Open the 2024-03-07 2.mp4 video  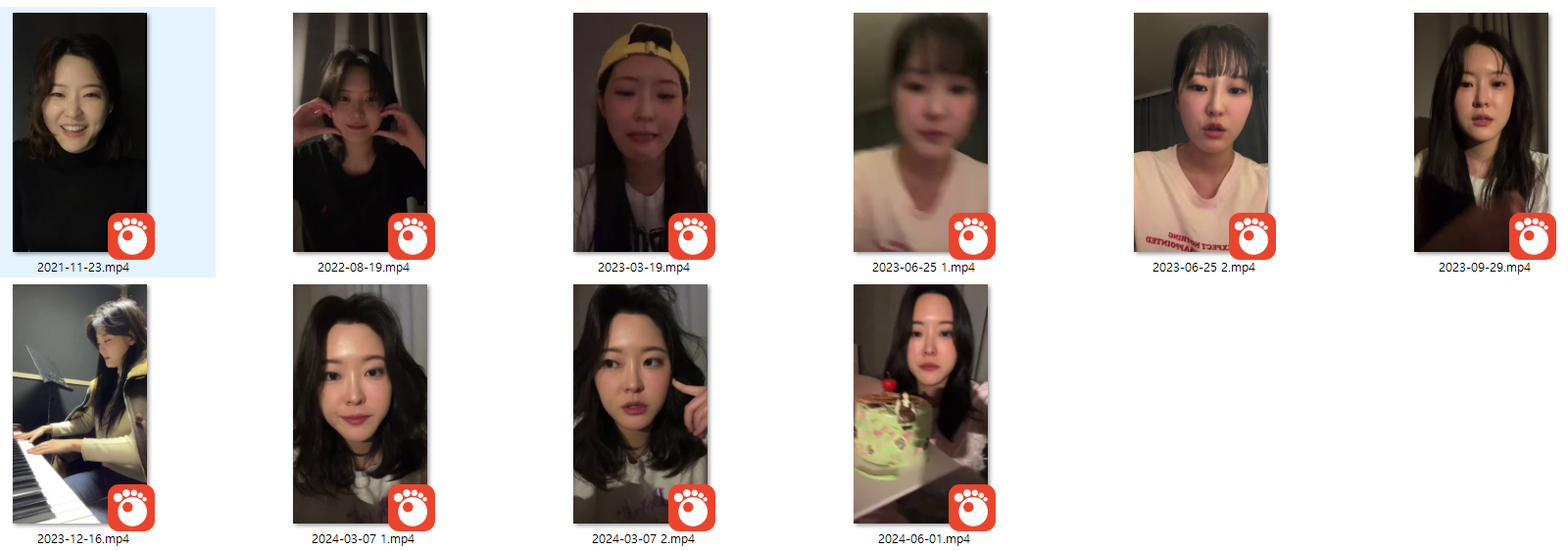point(640,404)
